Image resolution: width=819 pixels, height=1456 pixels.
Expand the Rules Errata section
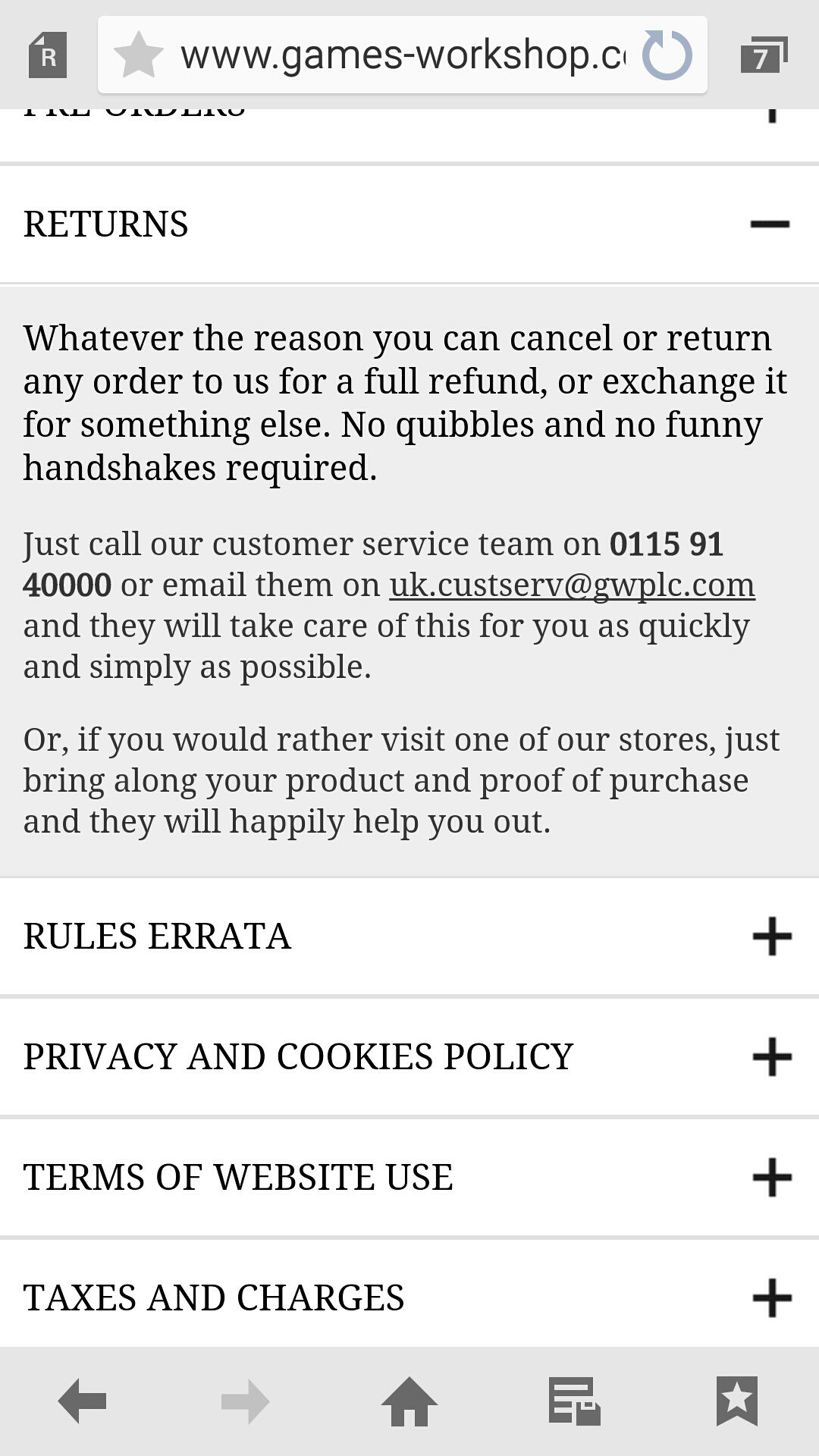click(x=409, y=936)
